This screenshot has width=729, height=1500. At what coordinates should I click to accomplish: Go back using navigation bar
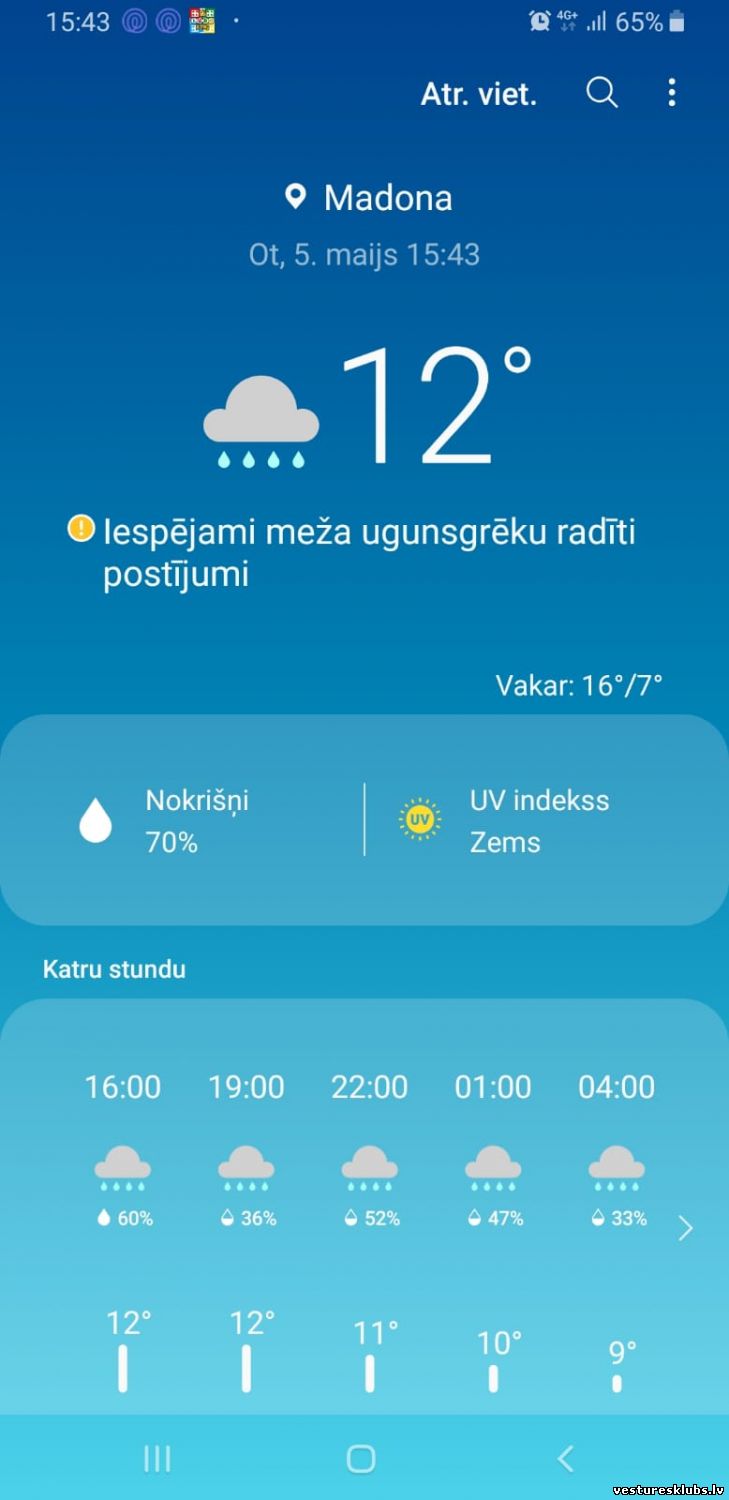566,1458
